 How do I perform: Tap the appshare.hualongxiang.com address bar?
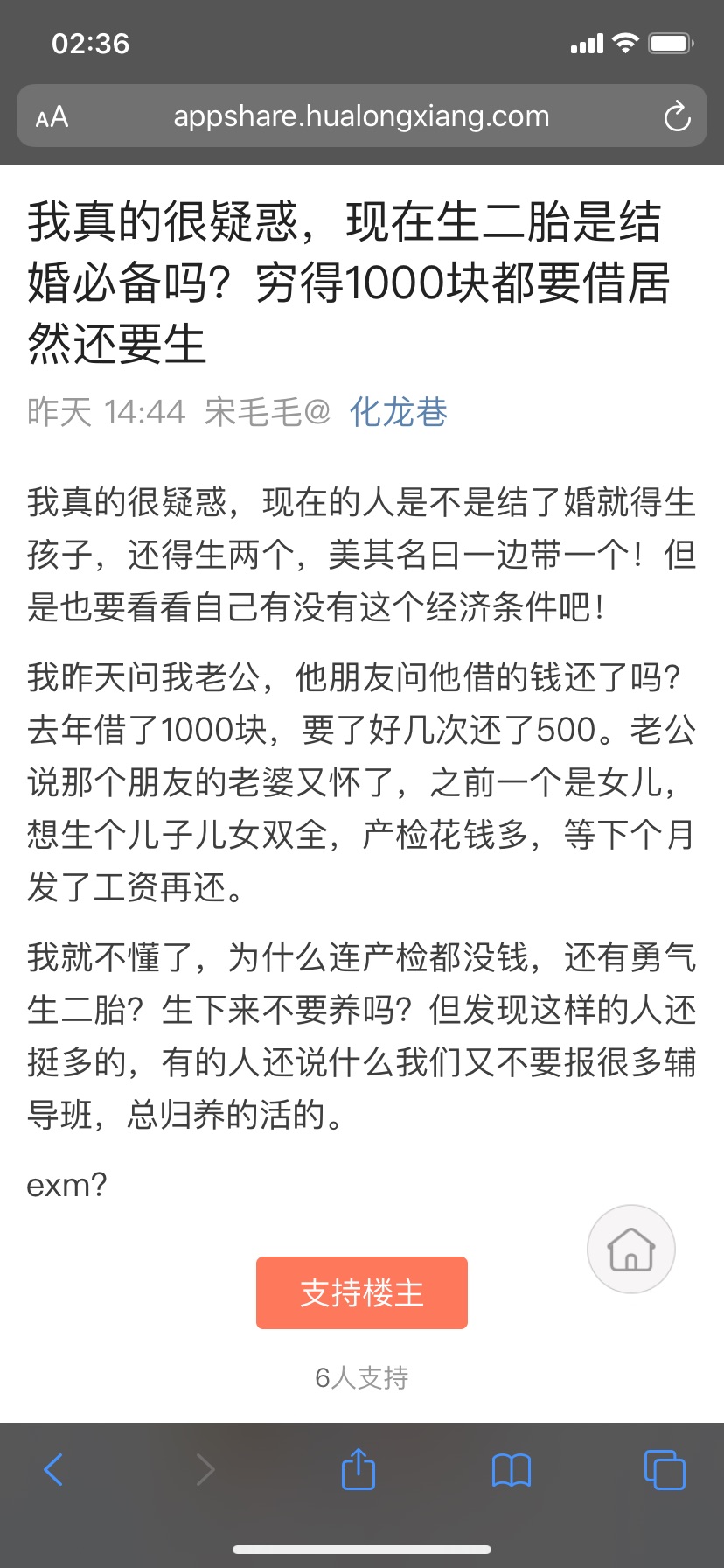[x=362, y=115]
